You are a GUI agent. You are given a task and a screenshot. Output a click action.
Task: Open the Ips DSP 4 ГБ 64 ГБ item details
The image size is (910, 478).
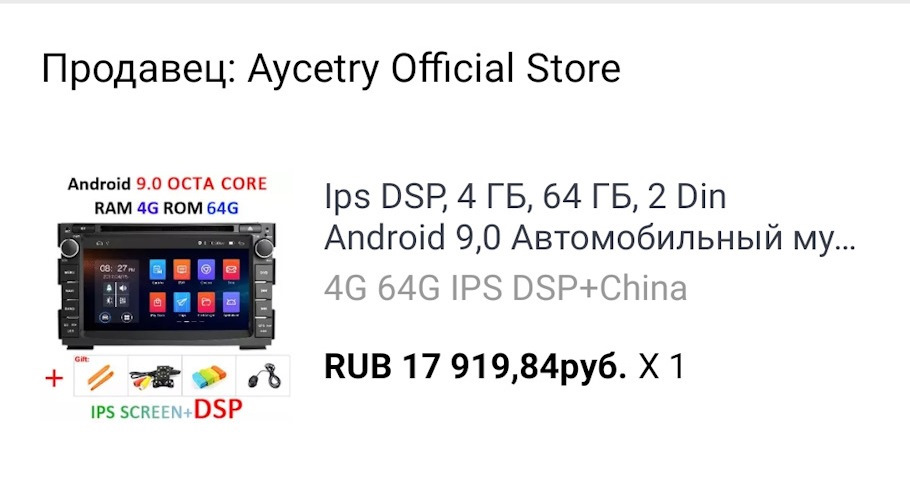click(590, 218)
